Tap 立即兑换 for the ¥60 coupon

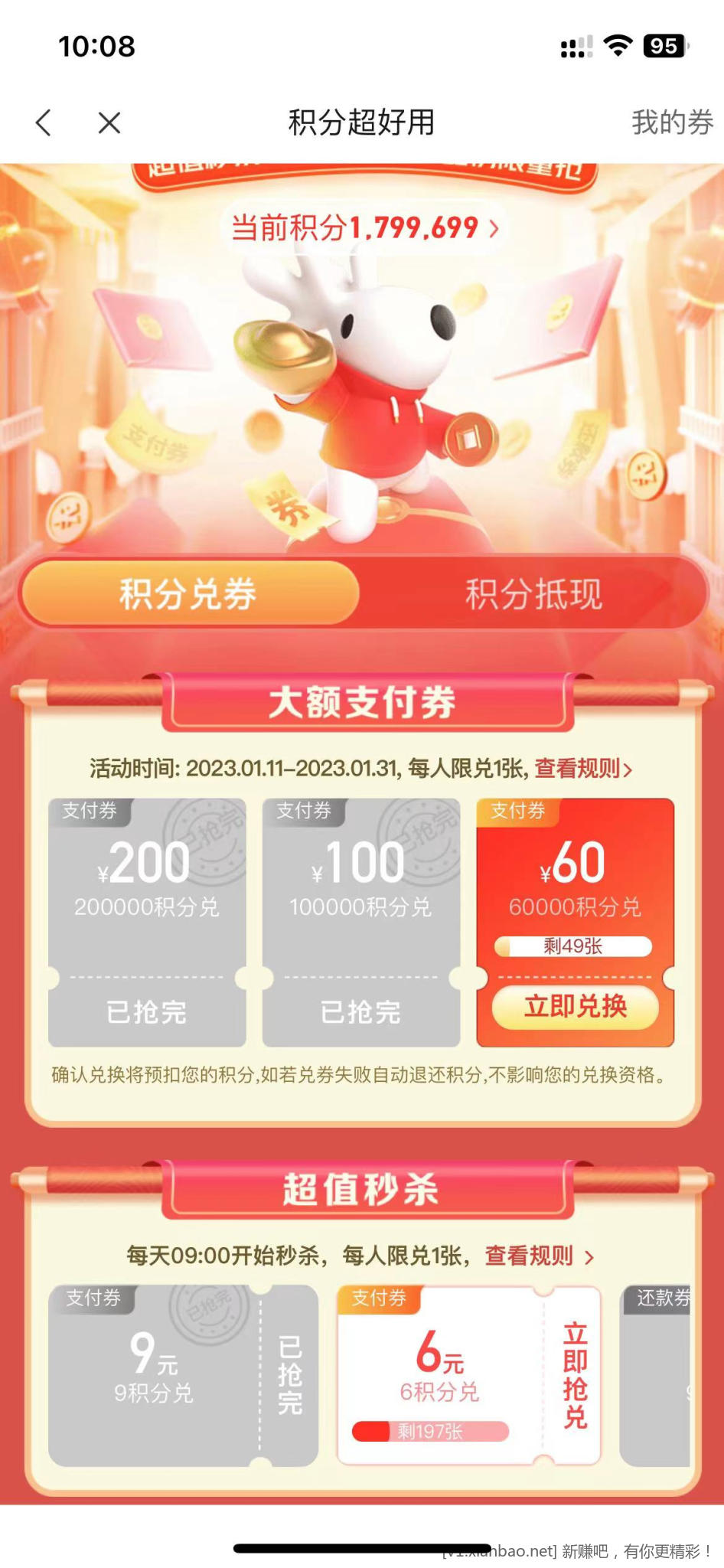pyautogui.click(x=575, y=1006)
